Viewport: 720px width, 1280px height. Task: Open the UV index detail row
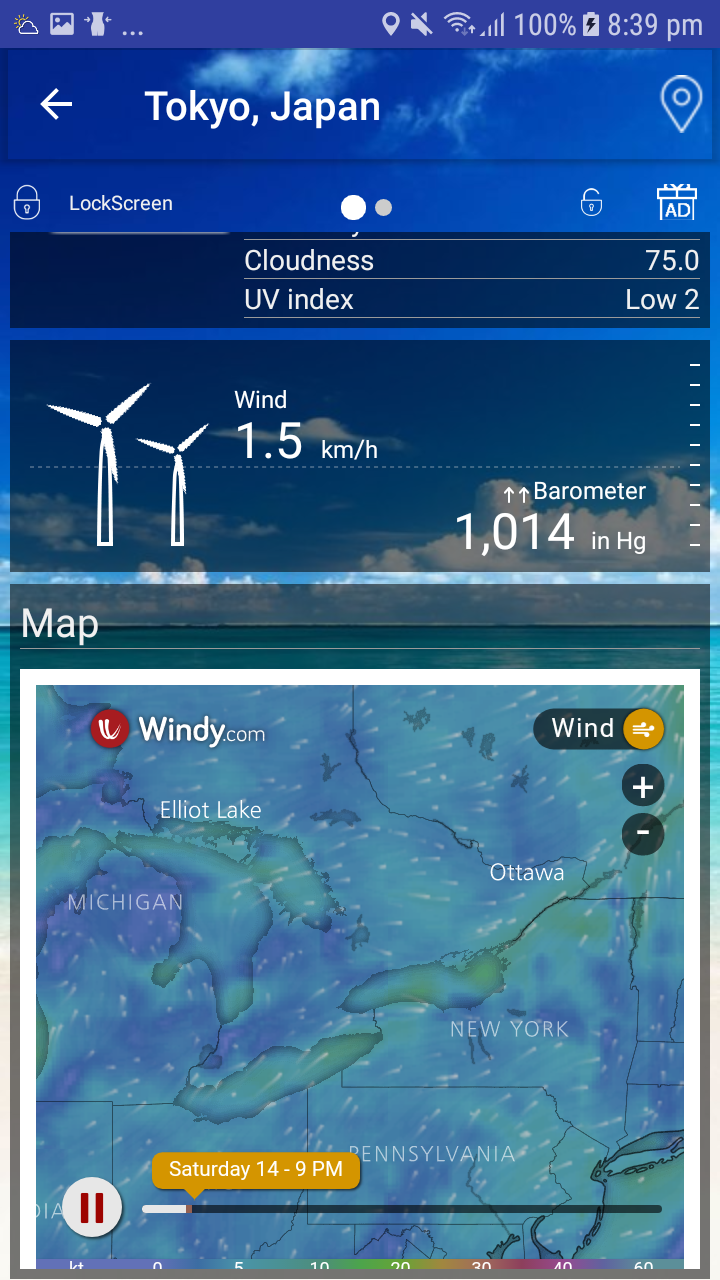click(x=472, y=299)
